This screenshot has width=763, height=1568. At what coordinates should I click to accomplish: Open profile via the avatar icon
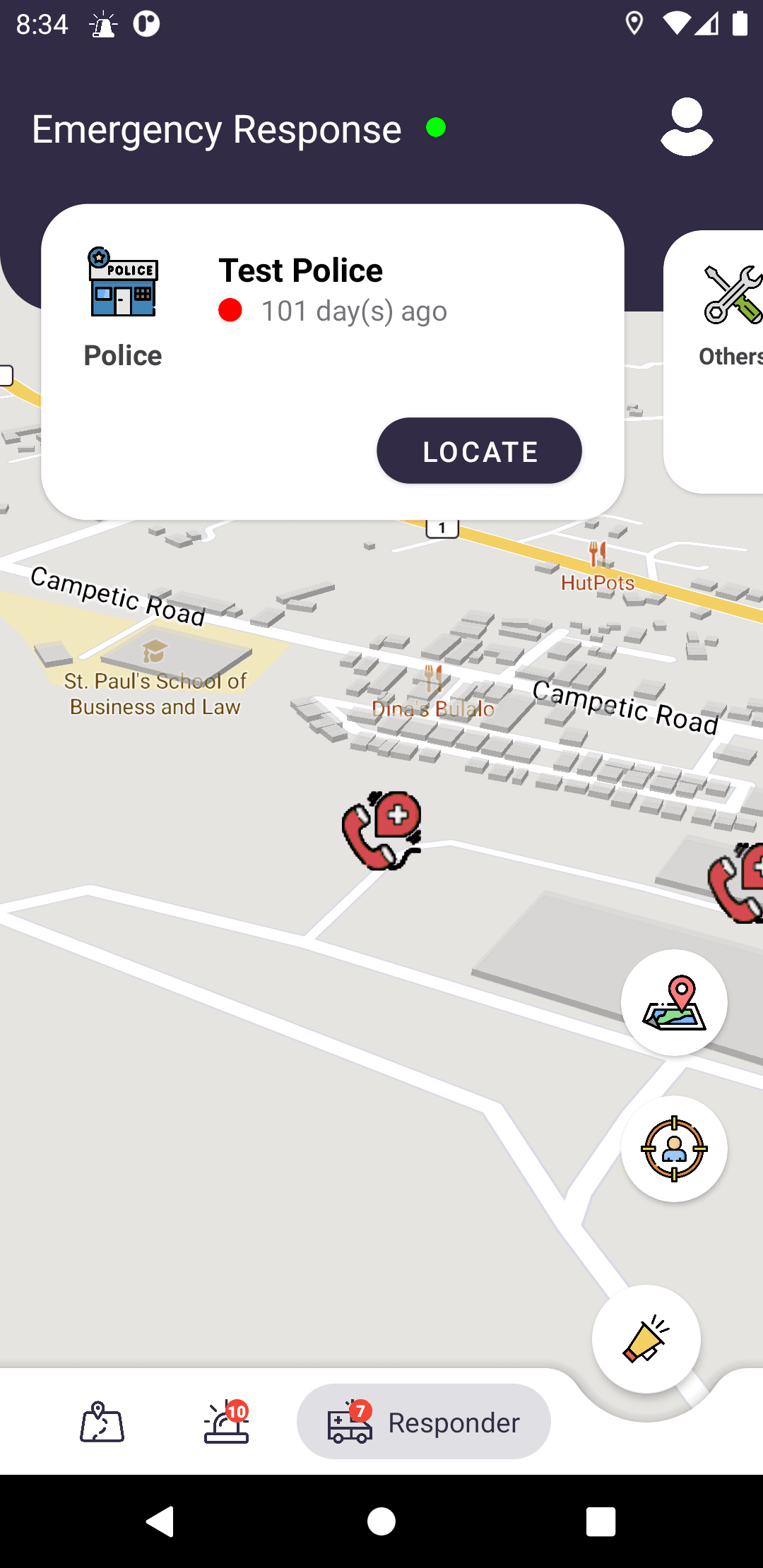(686, 128)
